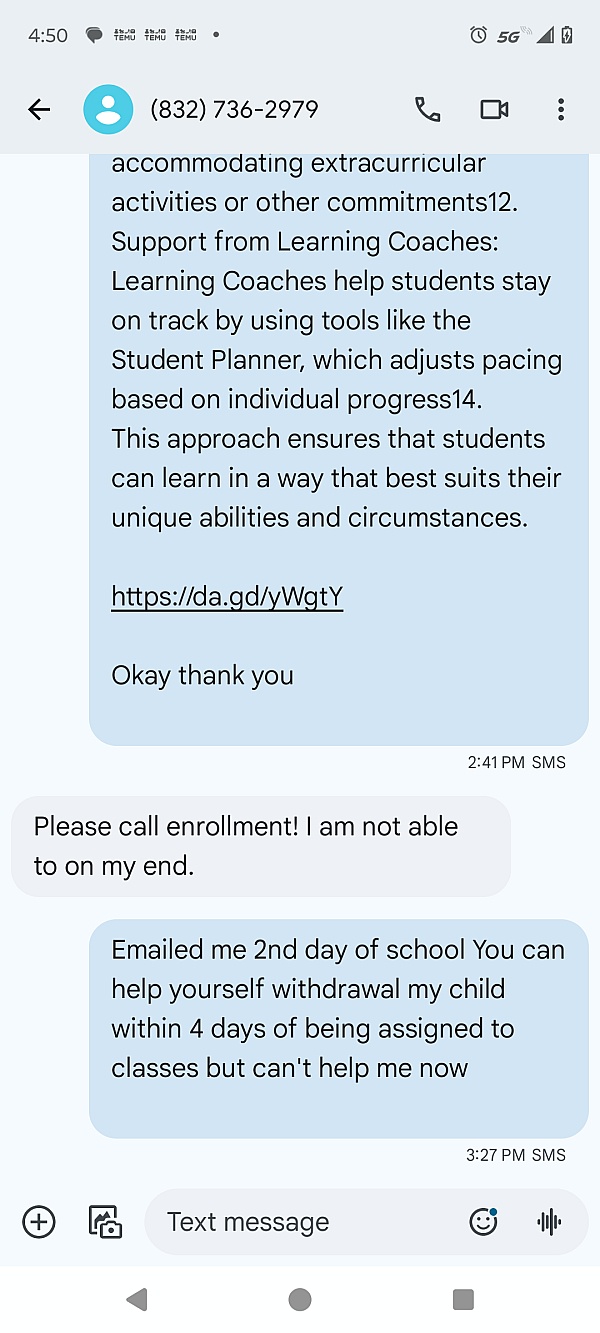Screen dimensions: 600x1333
Task: Open the emoji picker
Action: pyautogui.click(x=483, y=1221)
